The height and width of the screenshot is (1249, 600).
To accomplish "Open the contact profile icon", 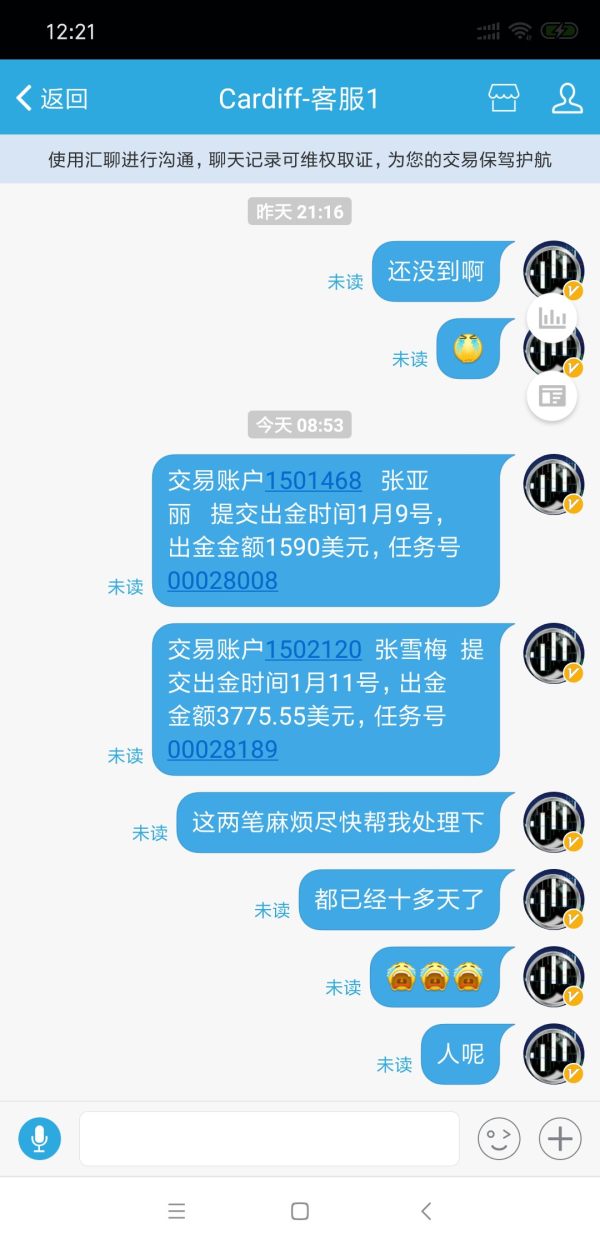I will (x=567, y=98).
